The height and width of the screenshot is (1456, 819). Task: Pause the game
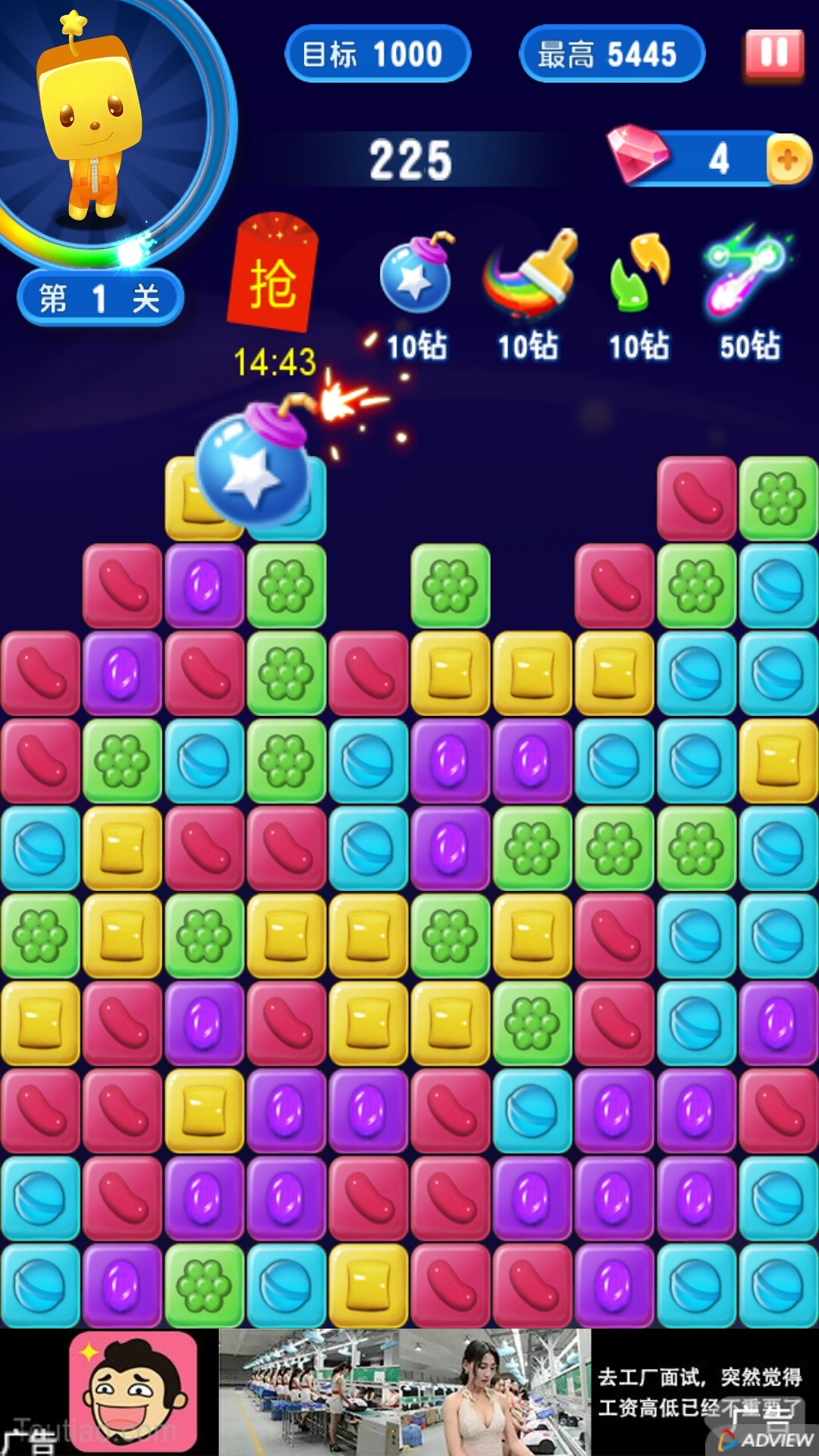click(x=774, y=54)
